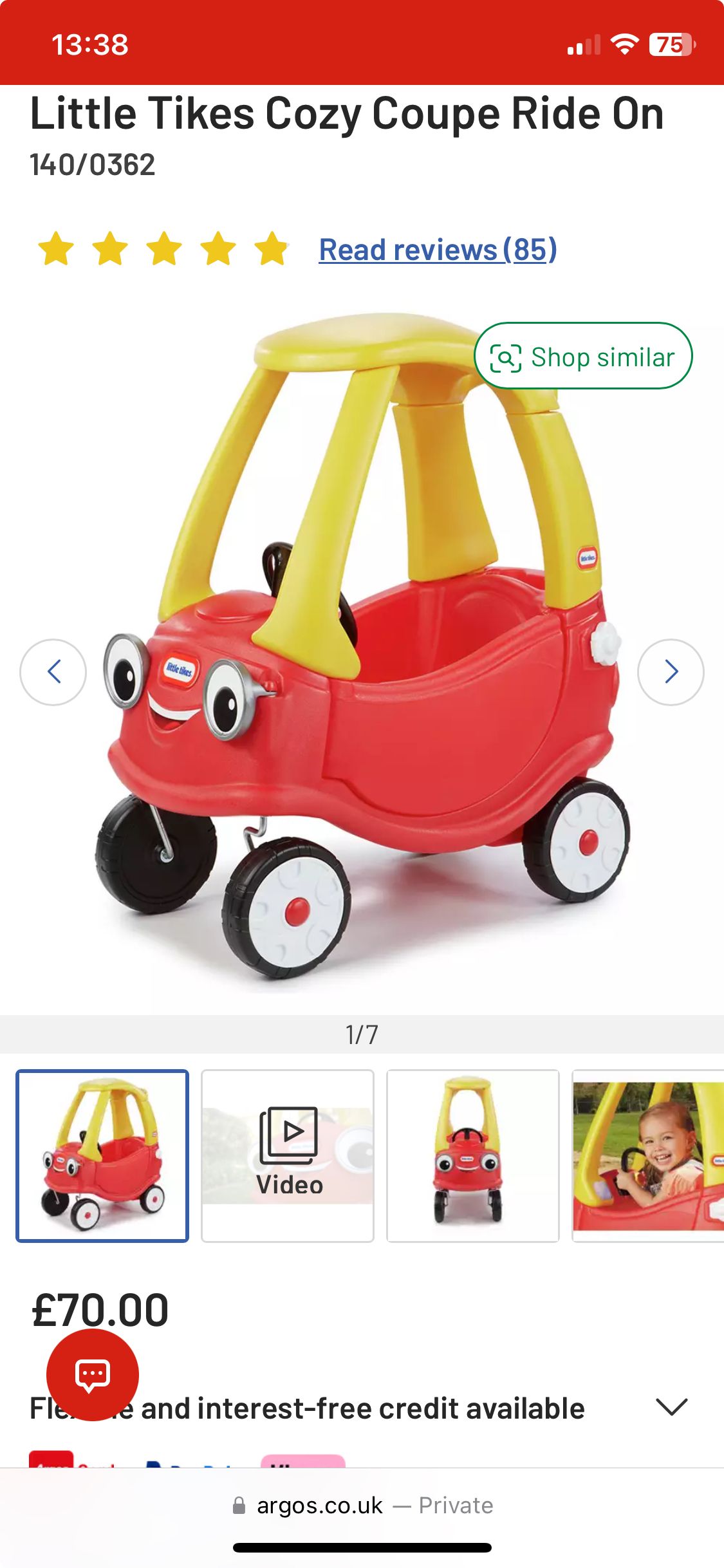Go to the previous product image
The image size is (724, 1568).
pos(53,672)
